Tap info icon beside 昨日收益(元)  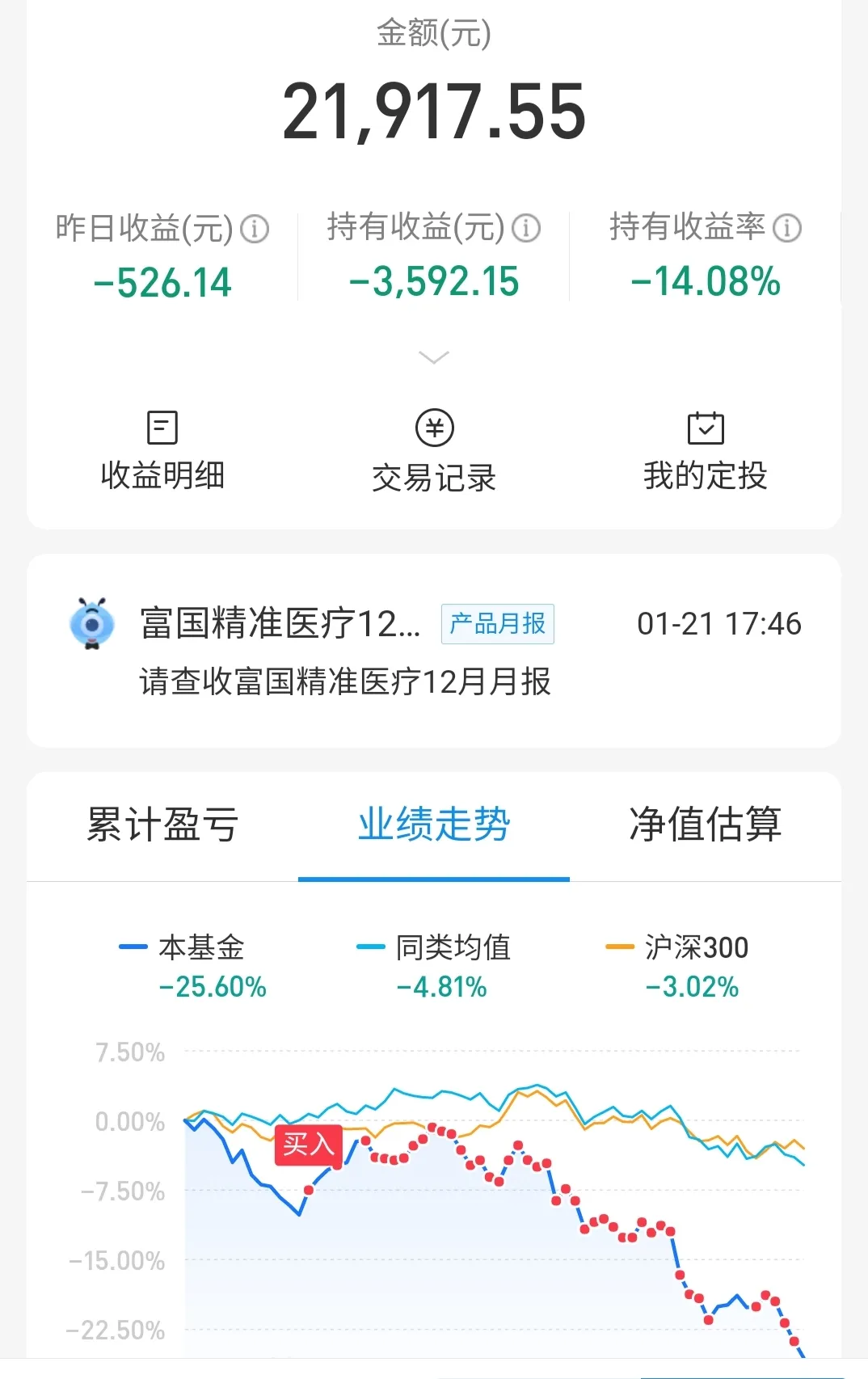coord(255,230)
